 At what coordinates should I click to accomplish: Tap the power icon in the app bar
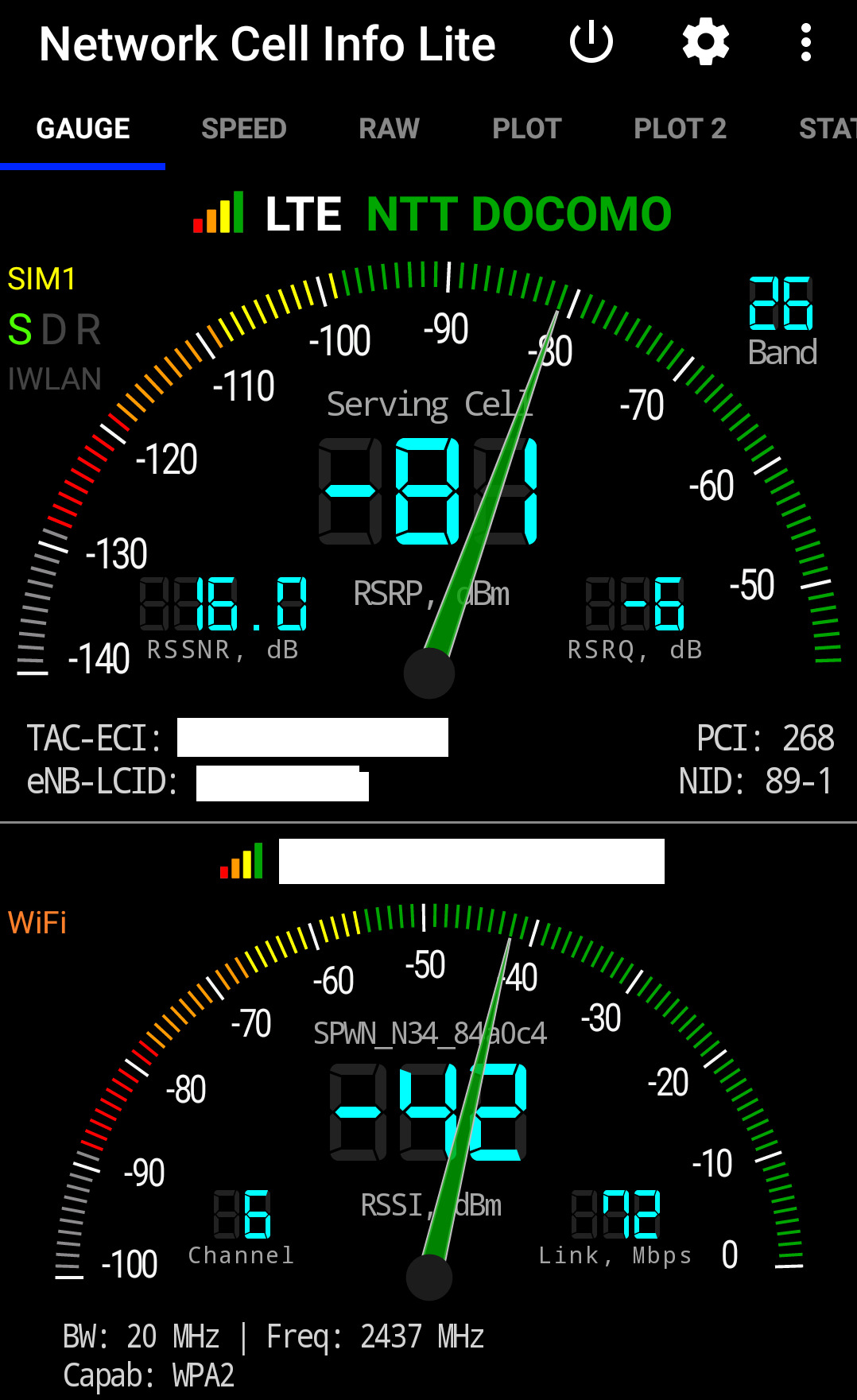[591, 43]
